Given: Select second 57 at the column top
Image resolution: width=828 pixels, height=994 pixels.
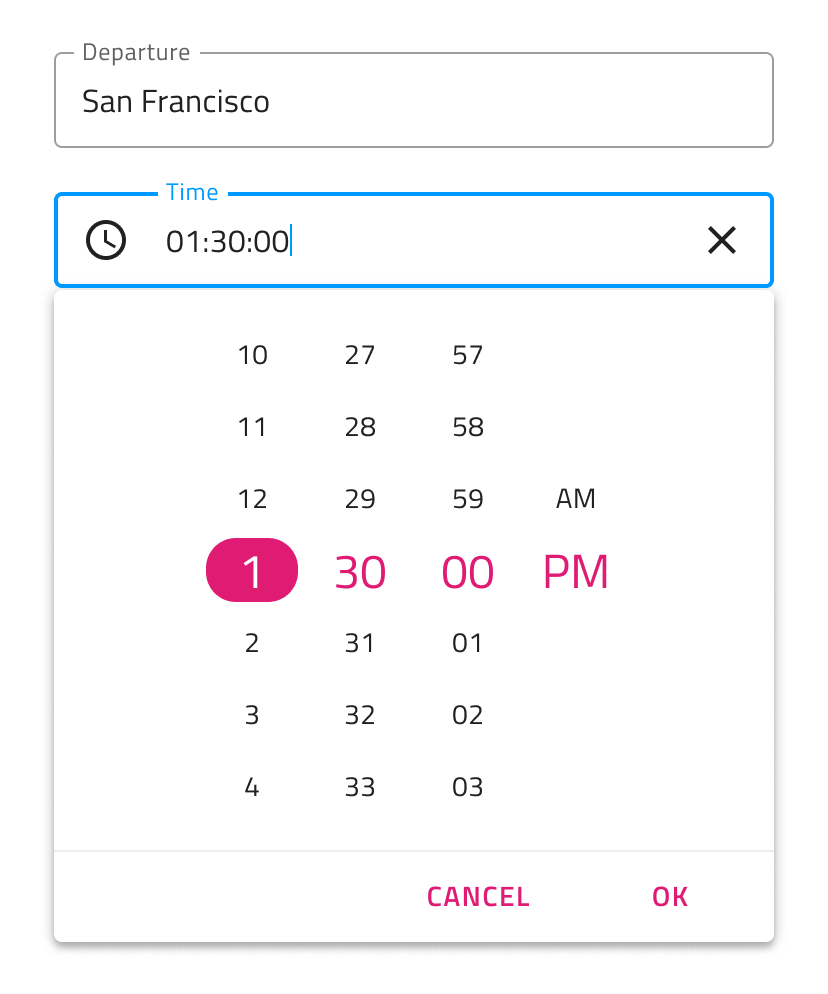Looking at the screenshot, I should click(467, 354).
